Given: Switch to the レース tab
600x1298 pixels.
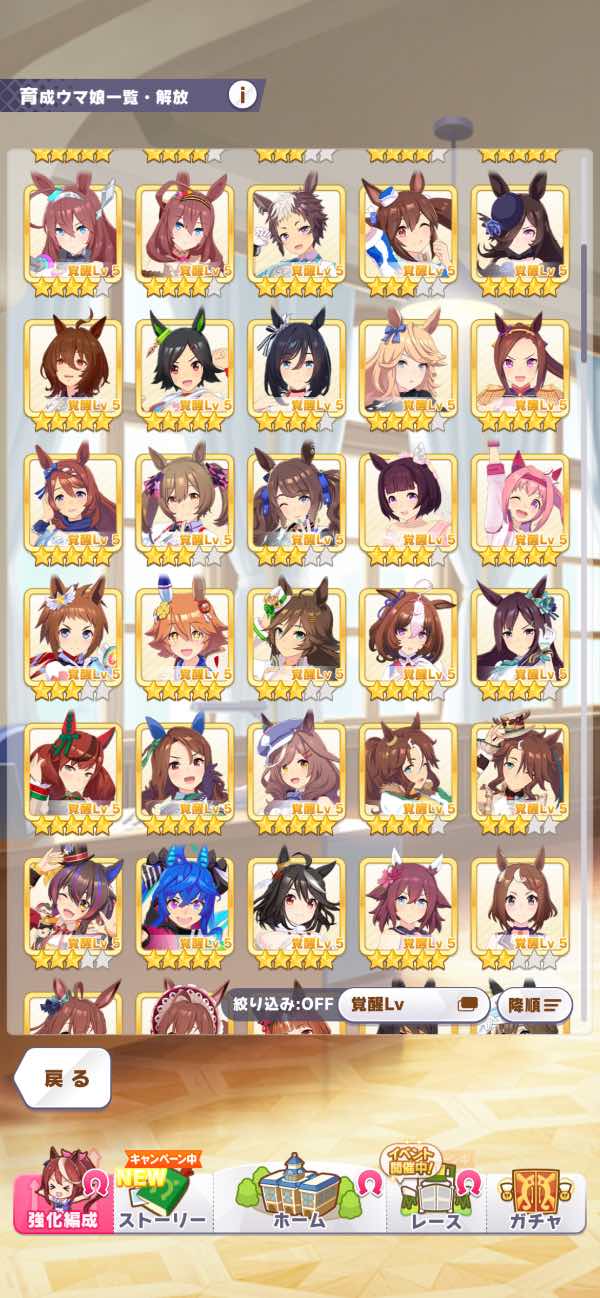Looking at the screenshot, I should (x=436, y=1195).
